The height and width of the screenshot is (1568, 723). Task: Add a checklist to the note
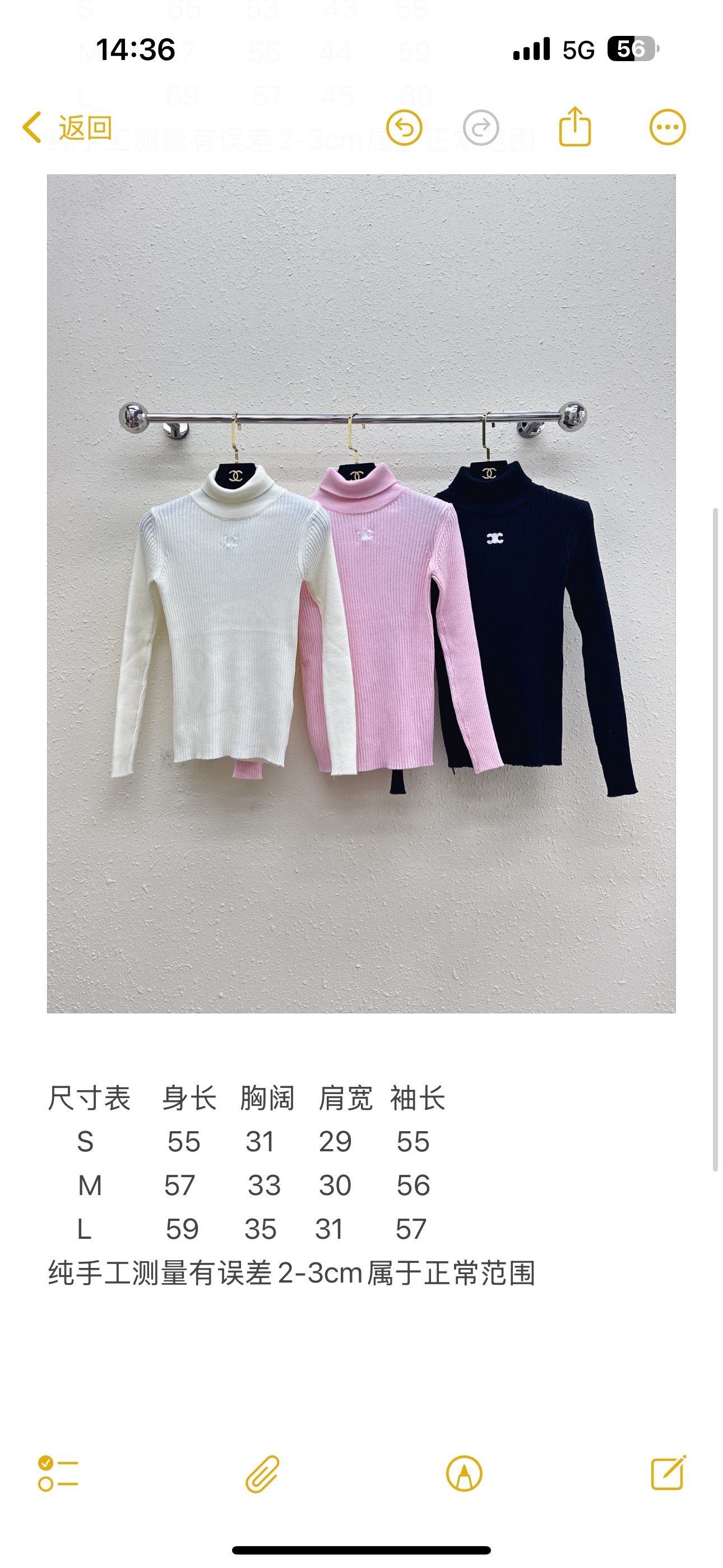coord(58,1474)
